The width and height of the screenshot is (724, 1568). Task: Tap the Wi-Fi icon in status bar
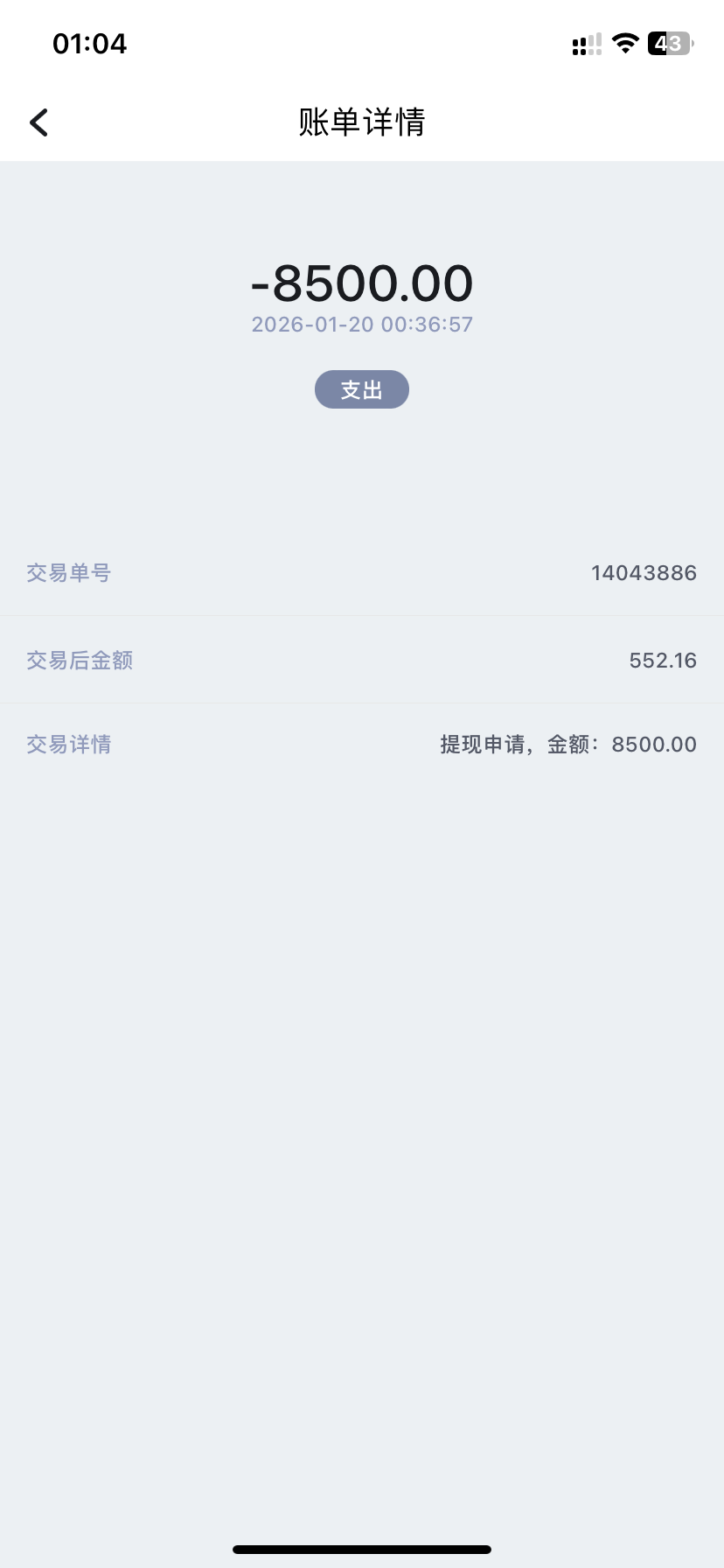[x=624, y=43]
